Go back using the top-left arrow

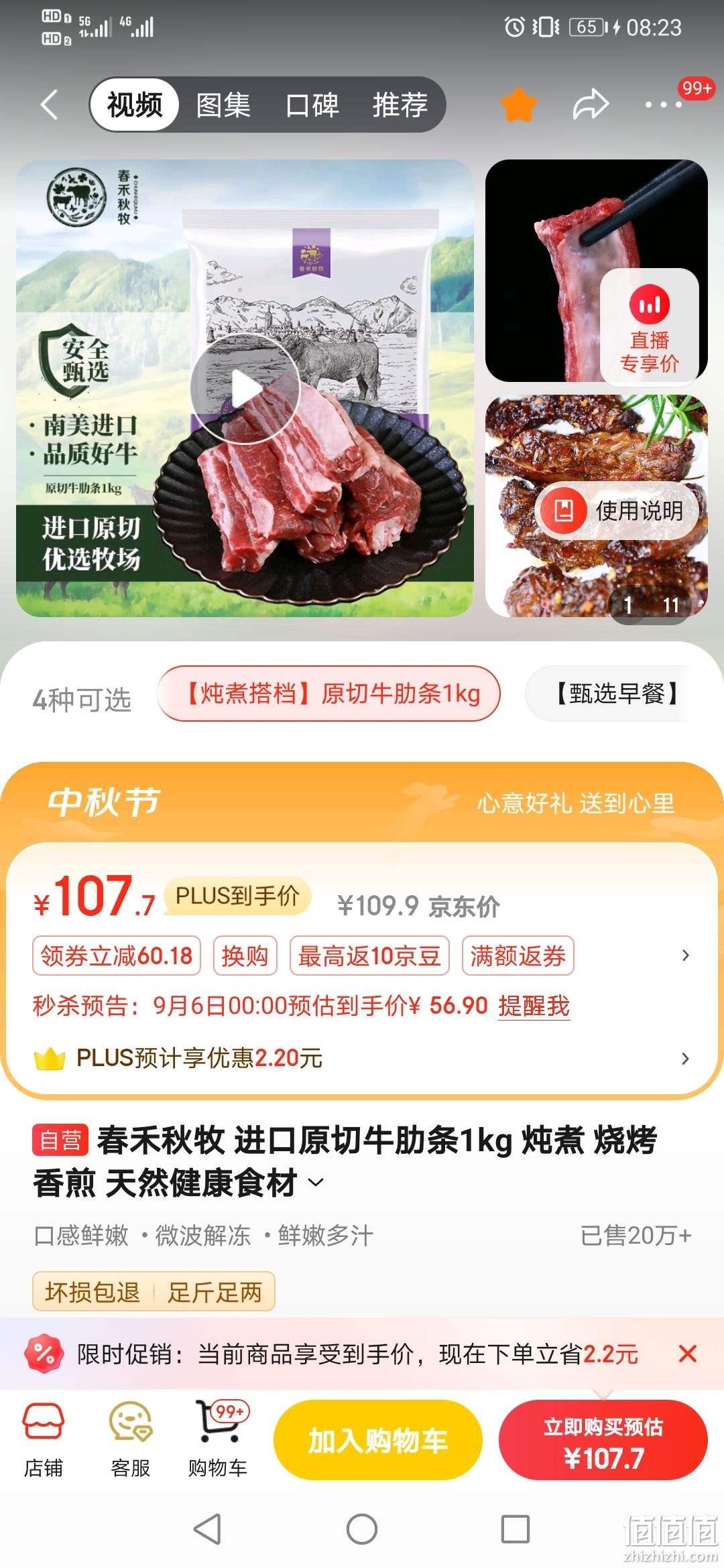coord(50,105)
